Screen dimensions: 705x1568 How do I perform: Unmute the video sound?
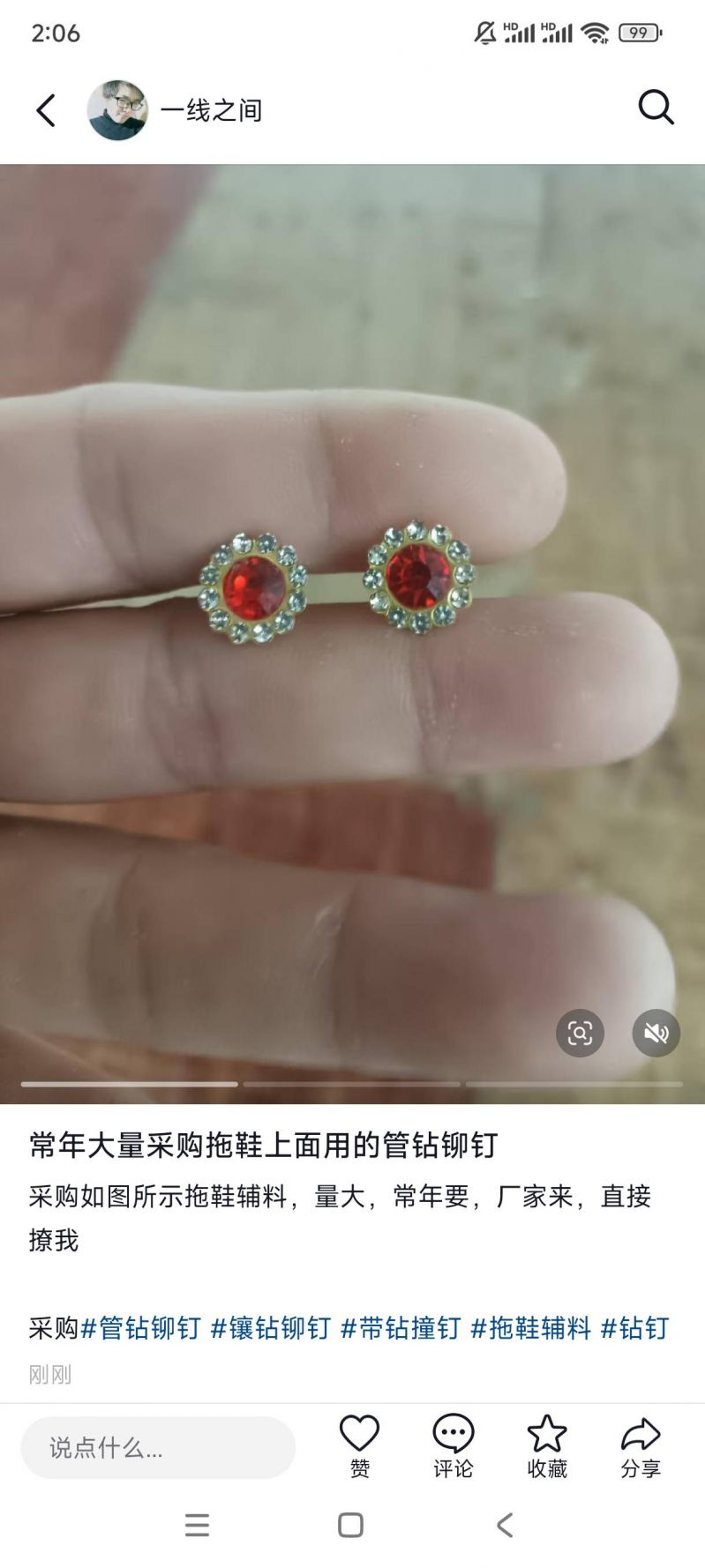[x=656, y=1033]
